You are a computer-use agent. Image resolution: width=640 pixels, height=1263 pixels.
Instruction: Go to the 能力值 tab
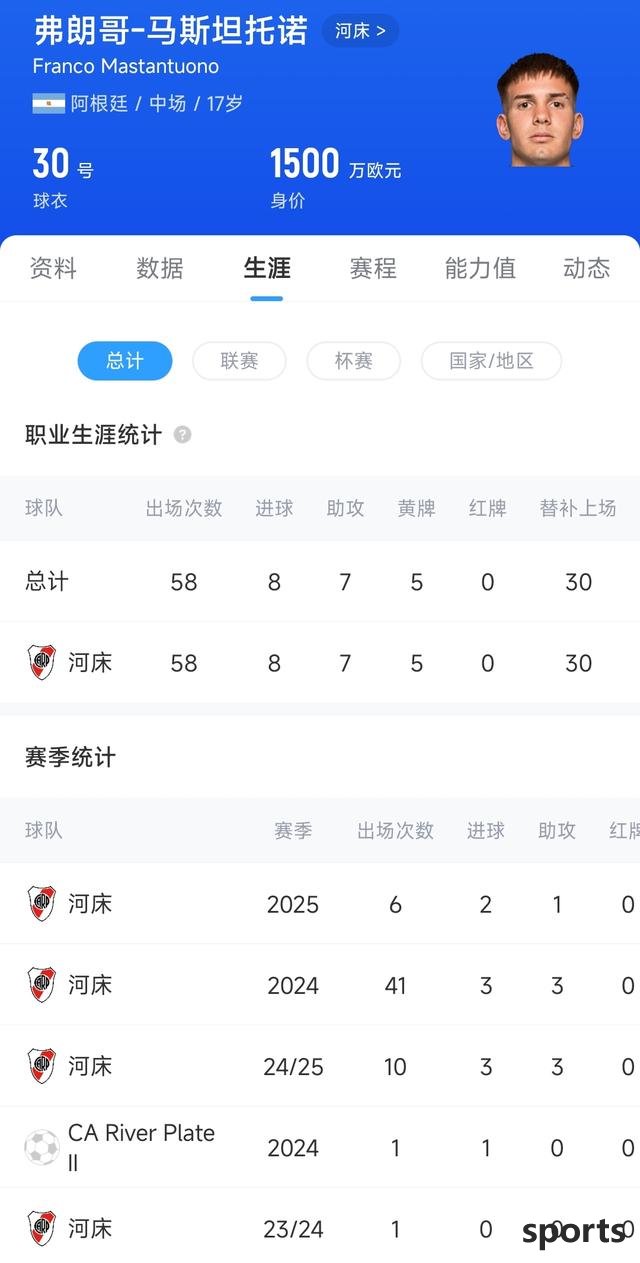tap(480, 268)
